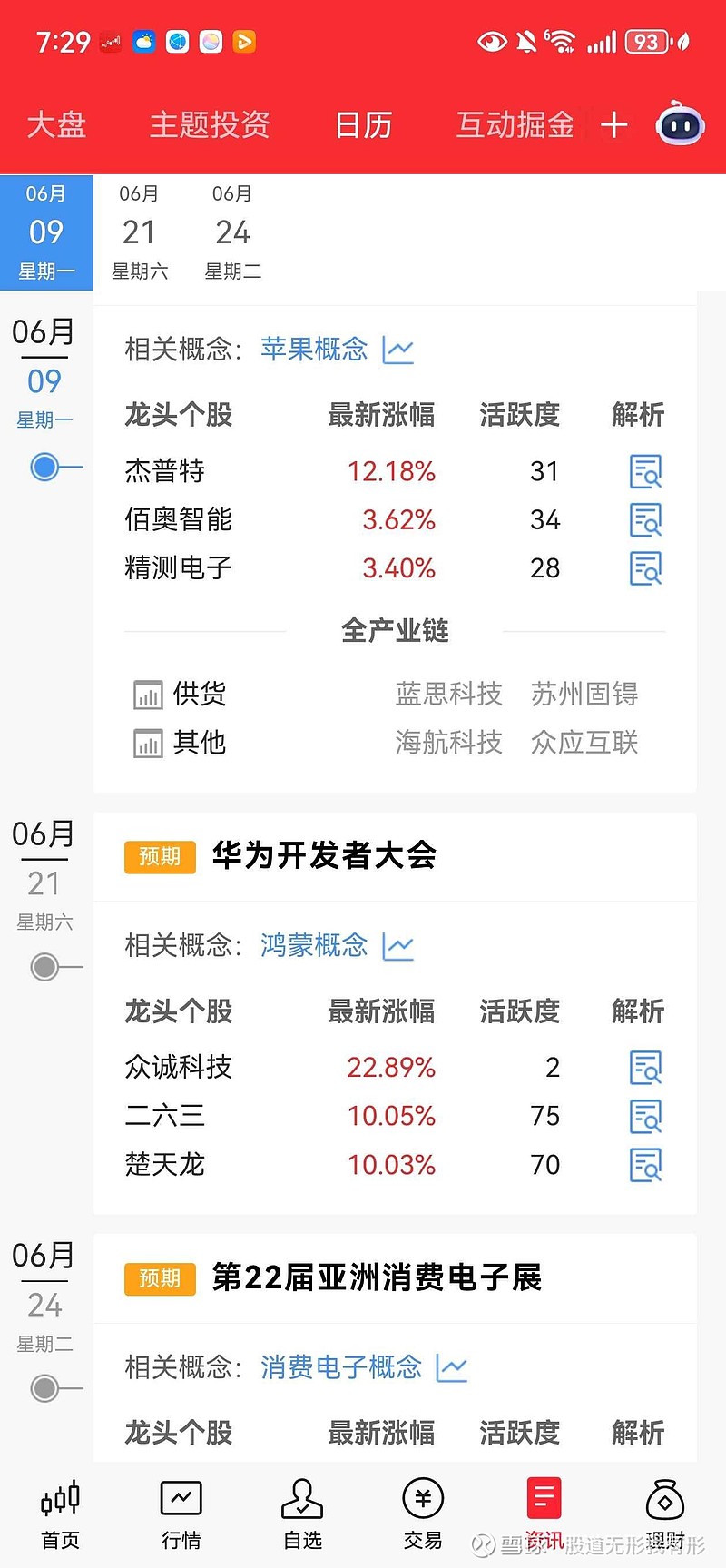726x1568 pixels.
Task: Tap the plus icon to add tabs
Action: coord(614,124)
